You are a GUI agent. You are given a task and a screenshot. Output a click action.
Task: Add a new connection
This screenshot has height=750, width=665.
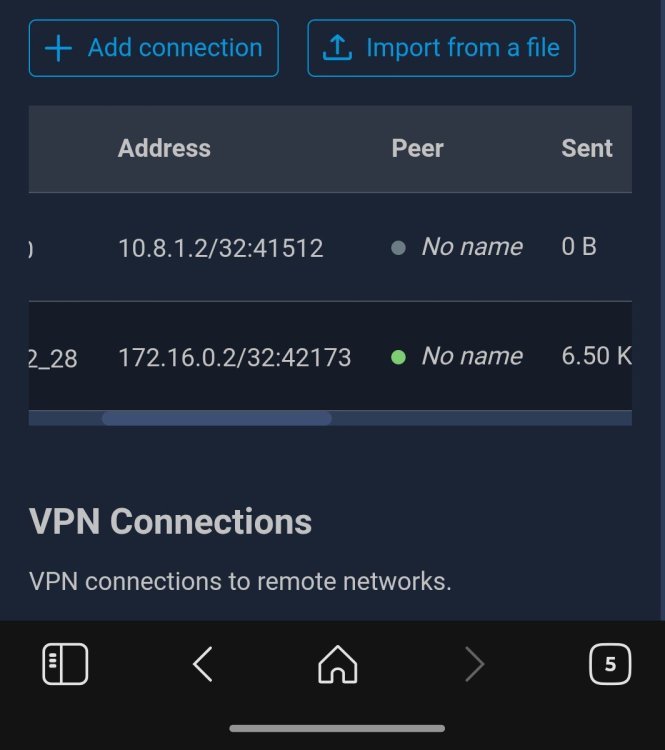[x=153, y=48]
